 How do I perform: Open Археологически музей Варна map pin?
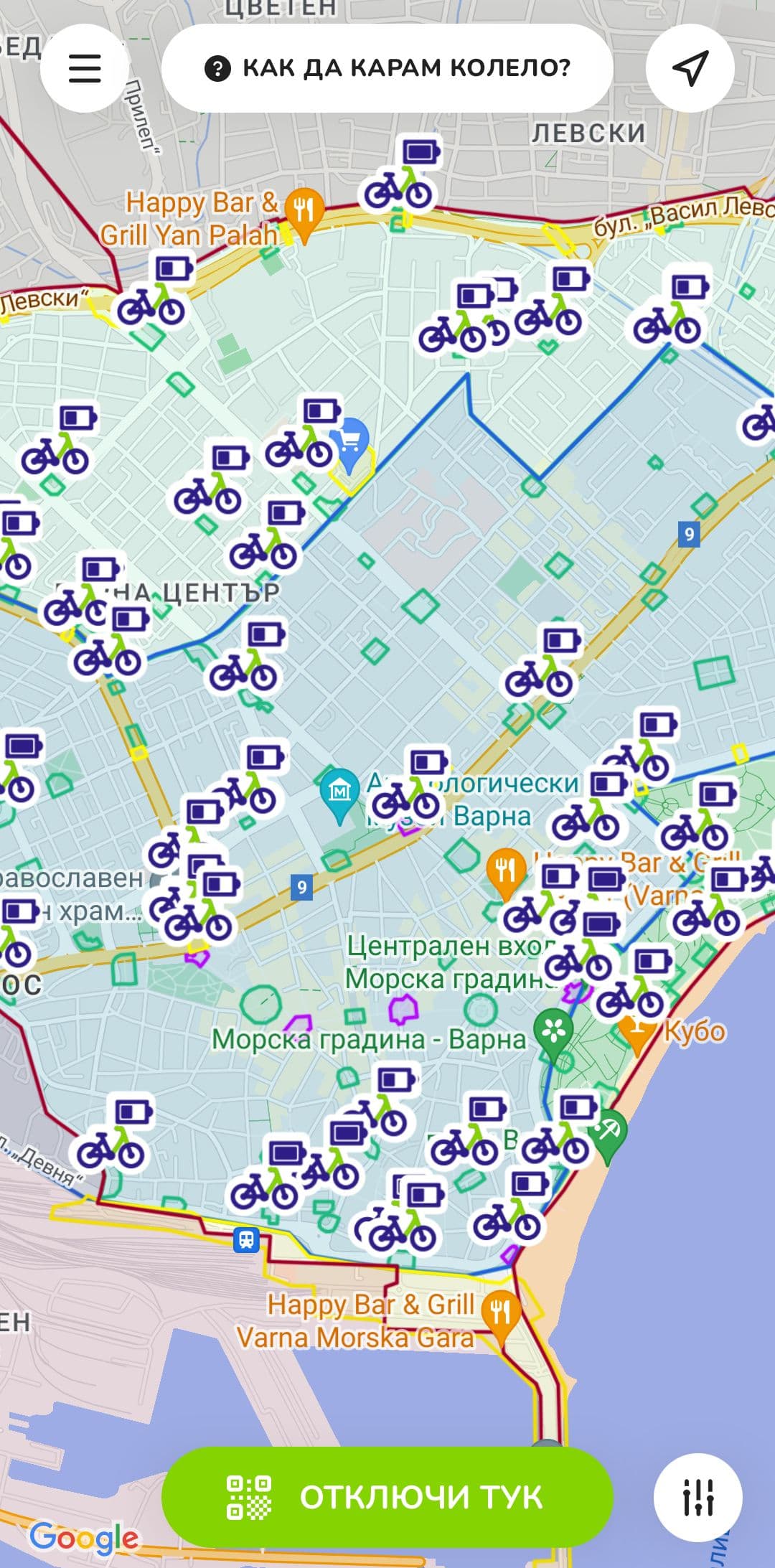coord(339,791)
